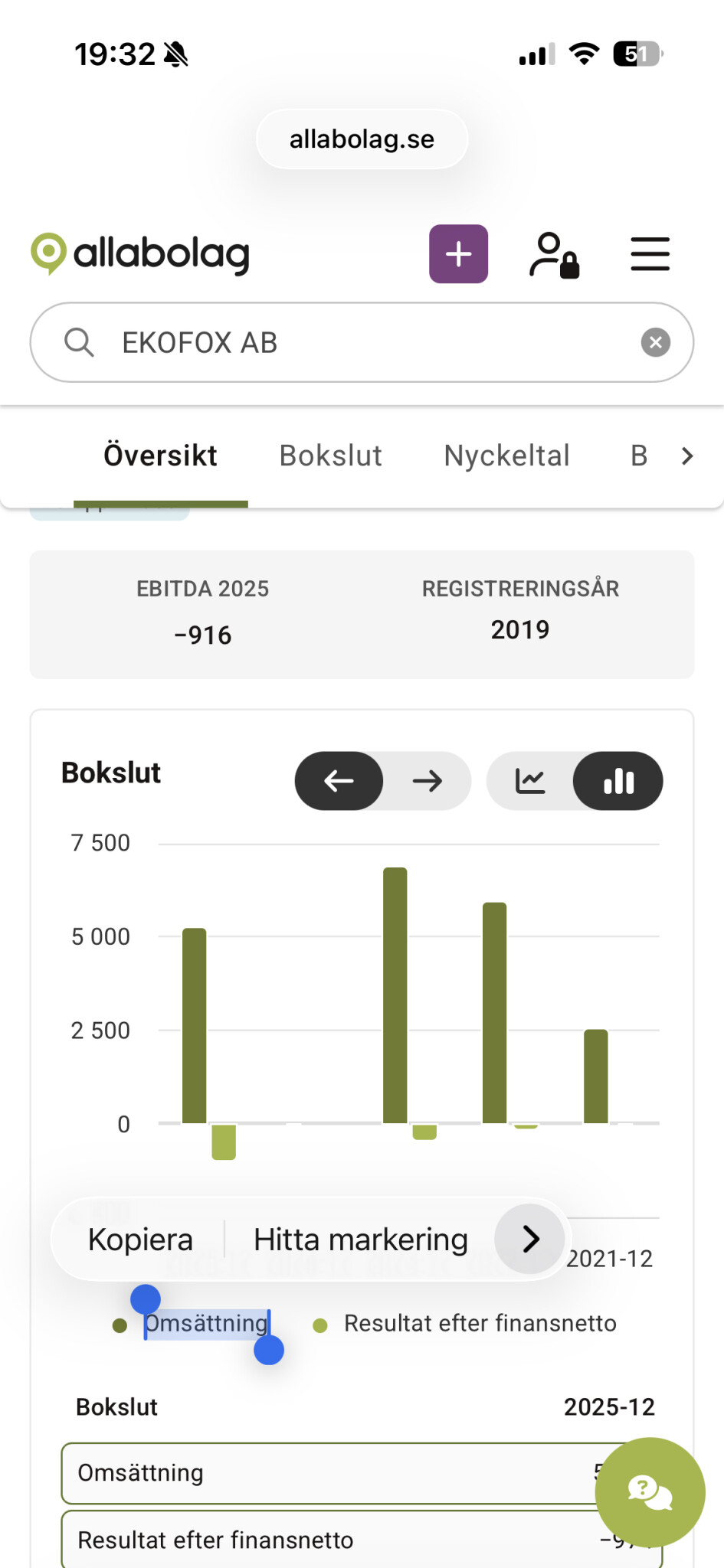Switch chart to bar graph view
This screenshot has width=724, height=1568.
(x=618, y=781)
